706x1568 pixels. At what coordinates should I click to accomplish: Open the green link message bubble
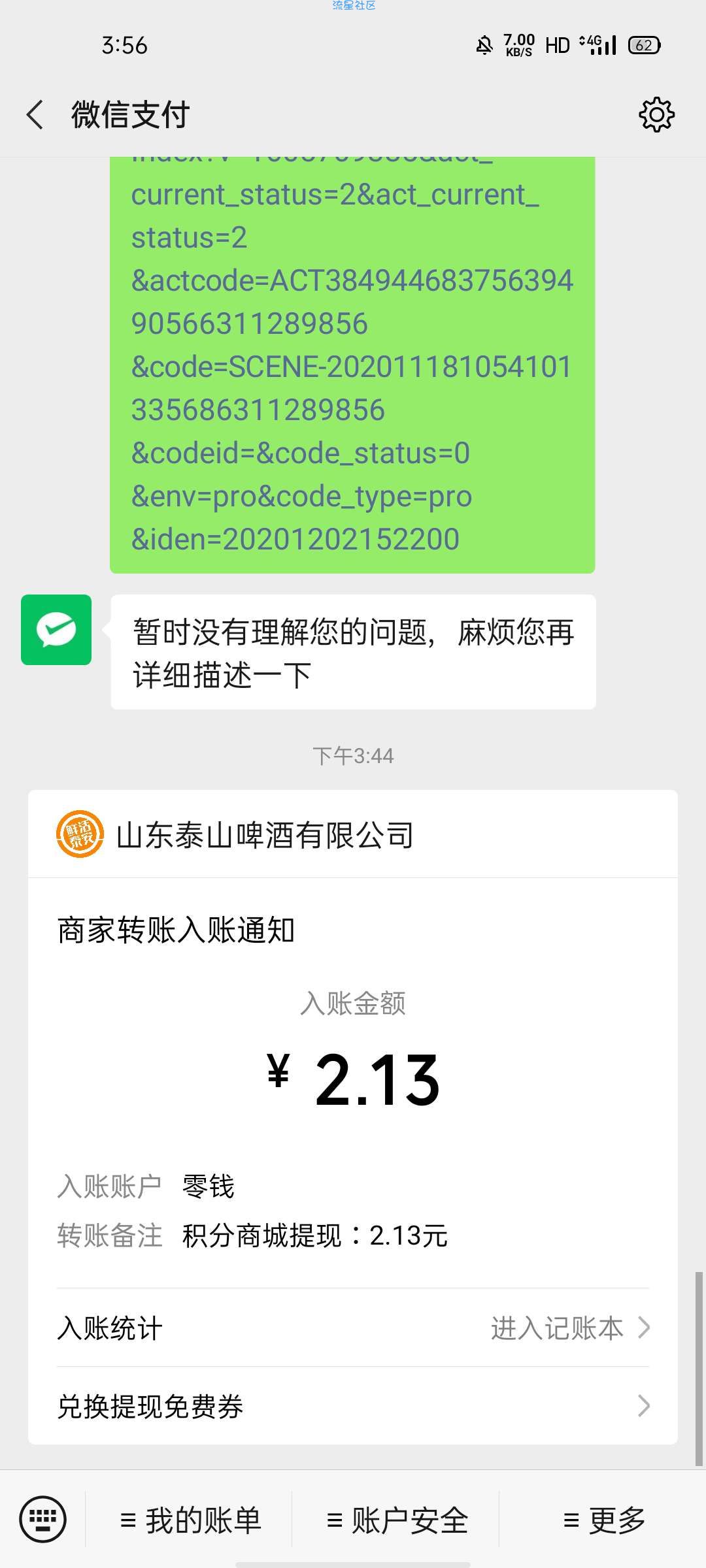352,365
